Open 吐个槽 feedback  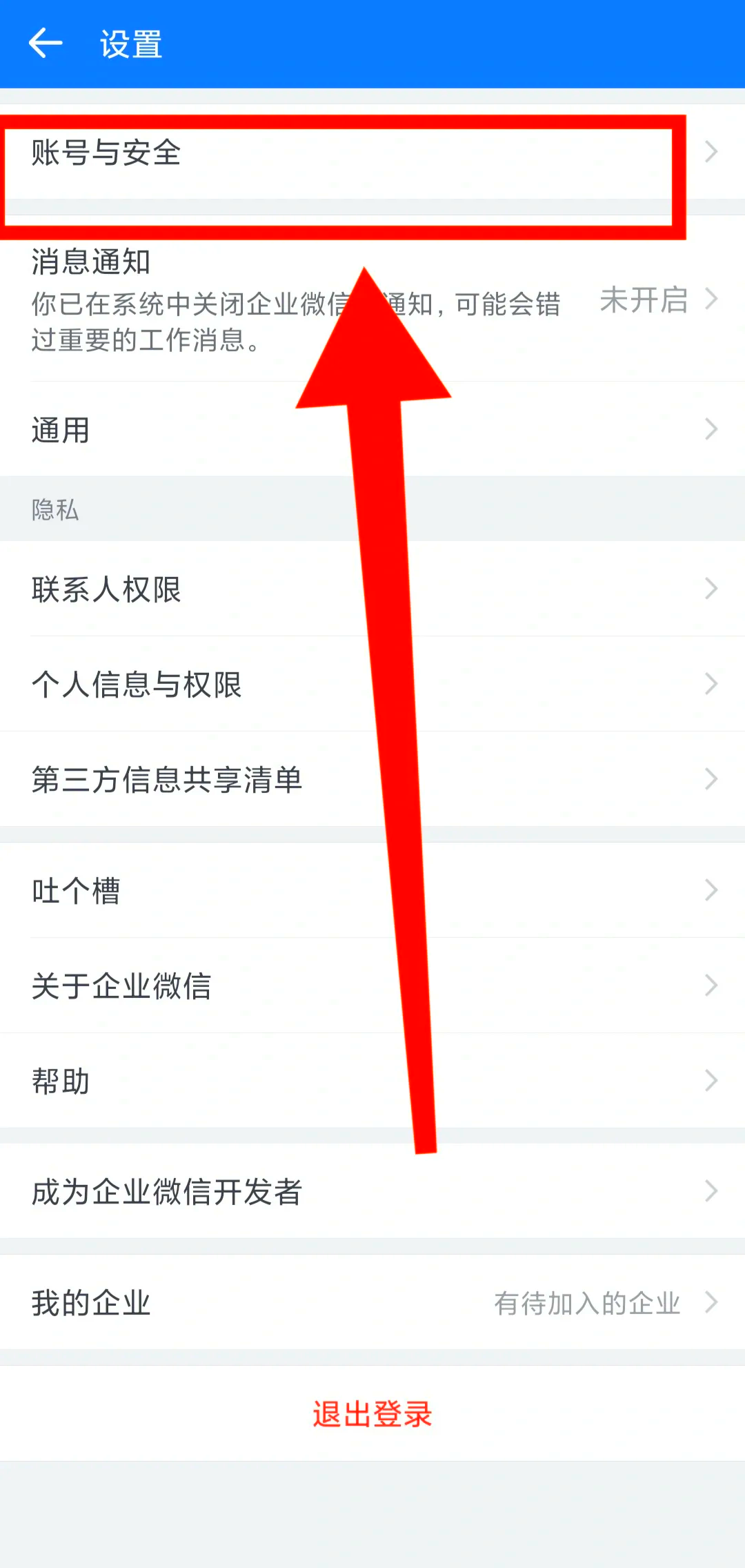[207, 890]
